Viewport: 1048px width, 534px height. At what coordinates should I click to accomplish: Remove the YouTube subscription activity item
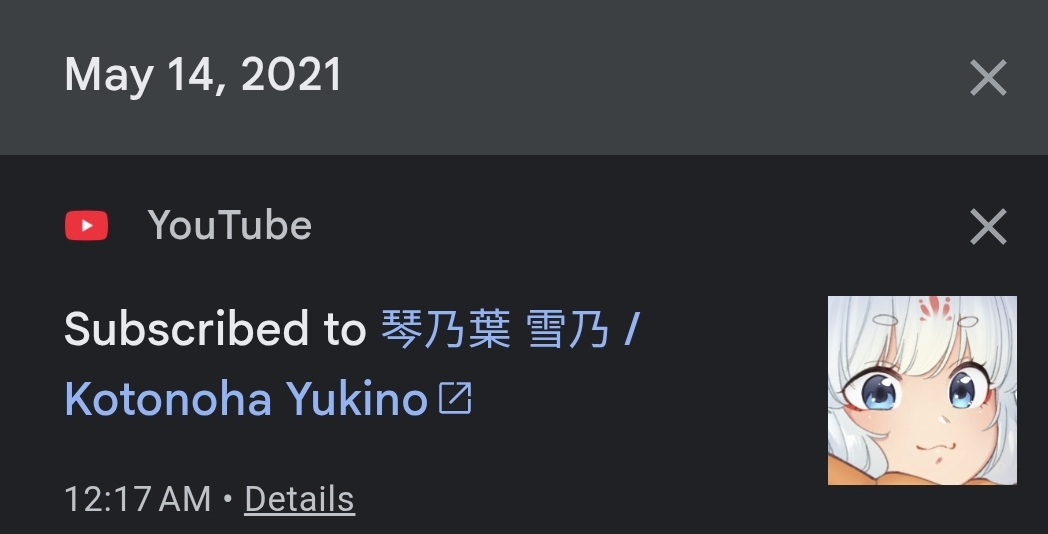click(x=988, y=227)
